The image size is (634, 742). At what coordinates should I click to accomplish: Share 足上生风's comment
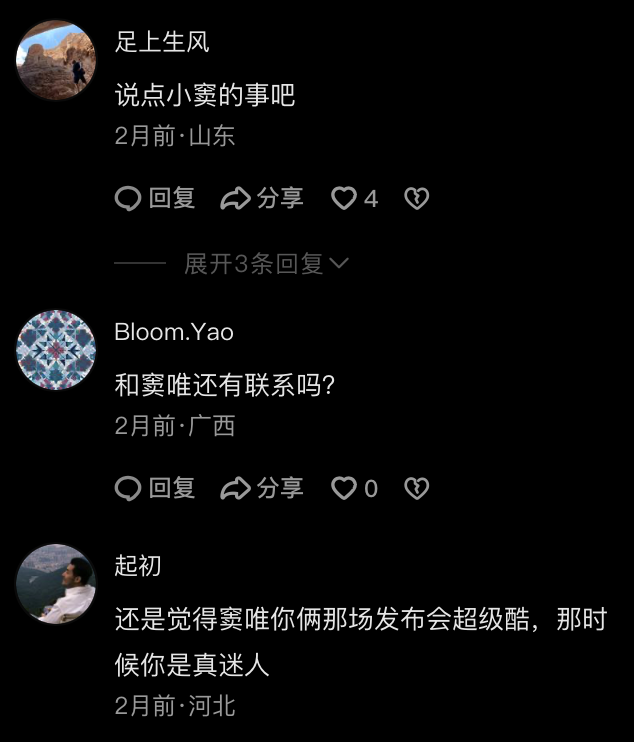[x=262, y=199]
